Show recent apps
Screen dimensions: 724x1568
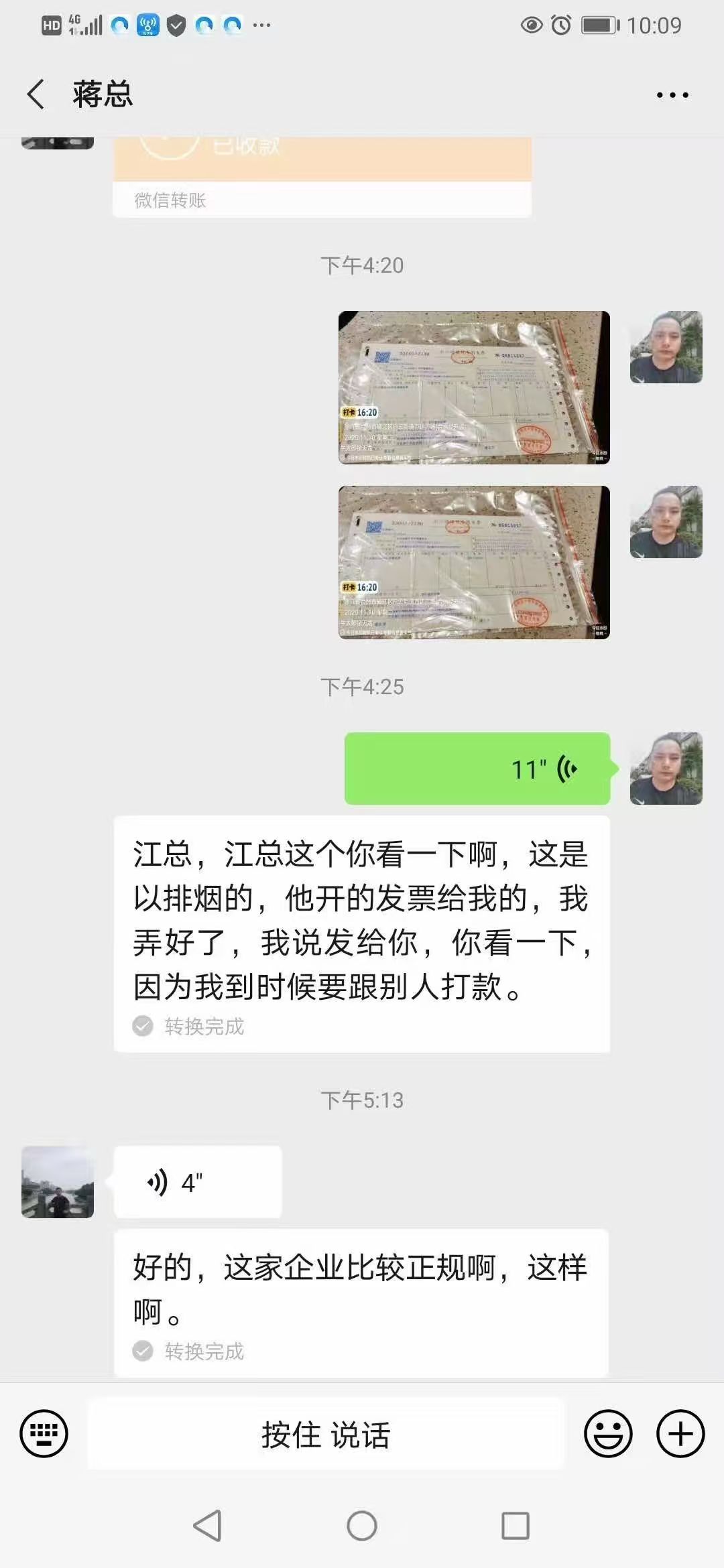point(516,1526)
